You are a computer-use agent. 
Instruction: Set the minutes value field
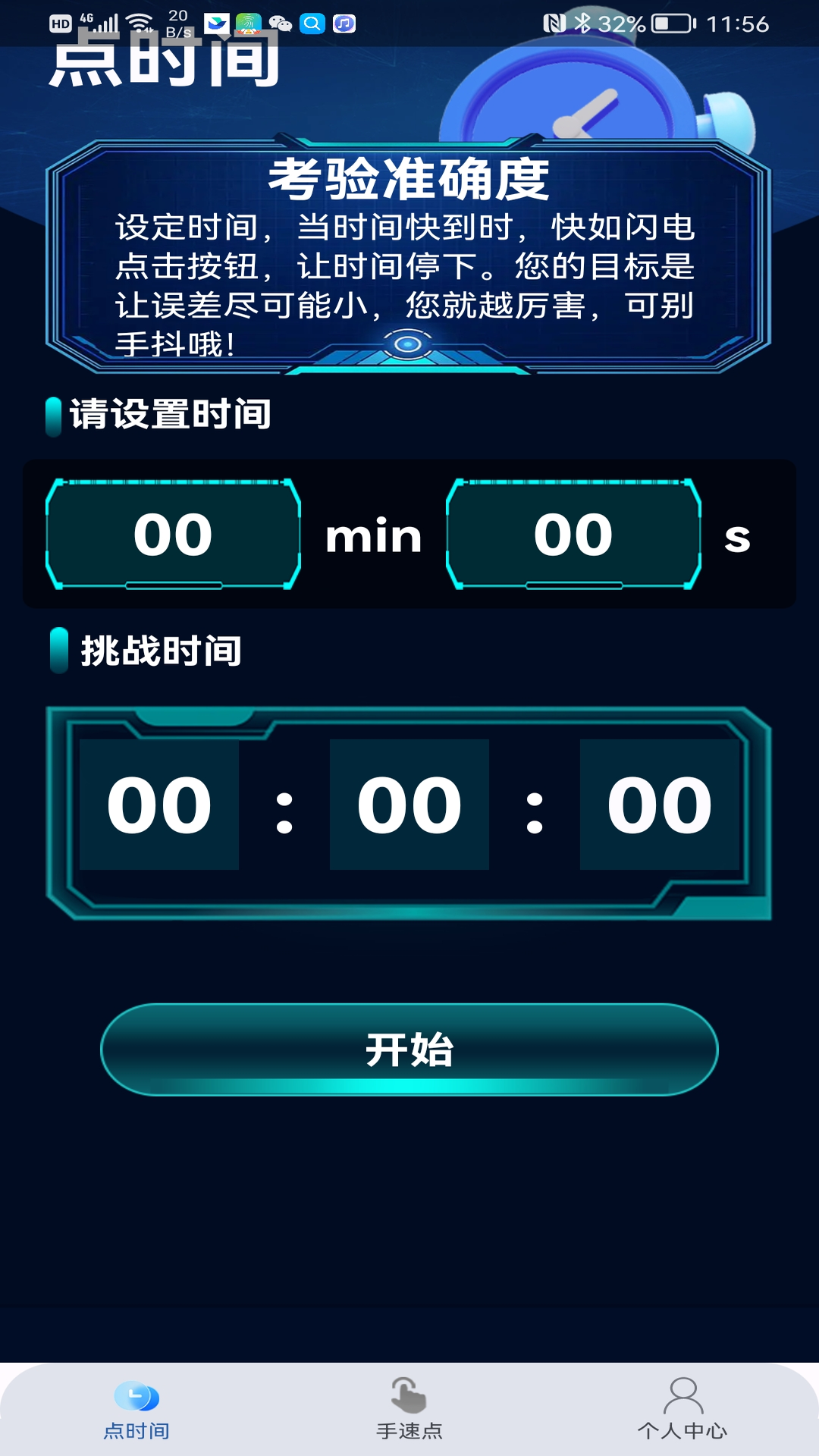click(174, 535)
